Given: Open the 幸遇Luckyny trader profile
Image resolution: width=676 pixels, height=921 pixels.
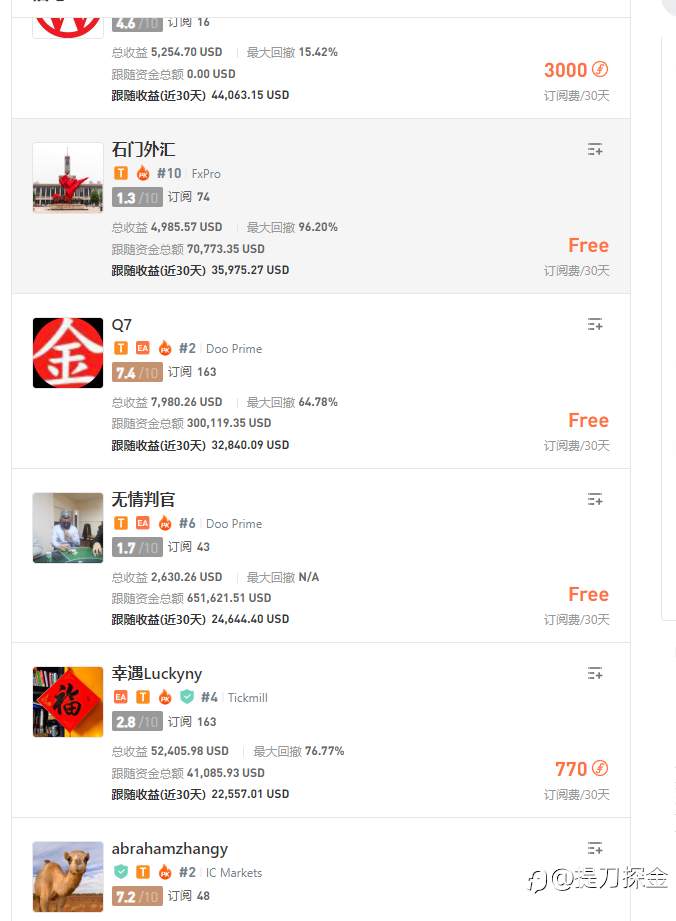Looking at the screenshot, I should 156,674.
